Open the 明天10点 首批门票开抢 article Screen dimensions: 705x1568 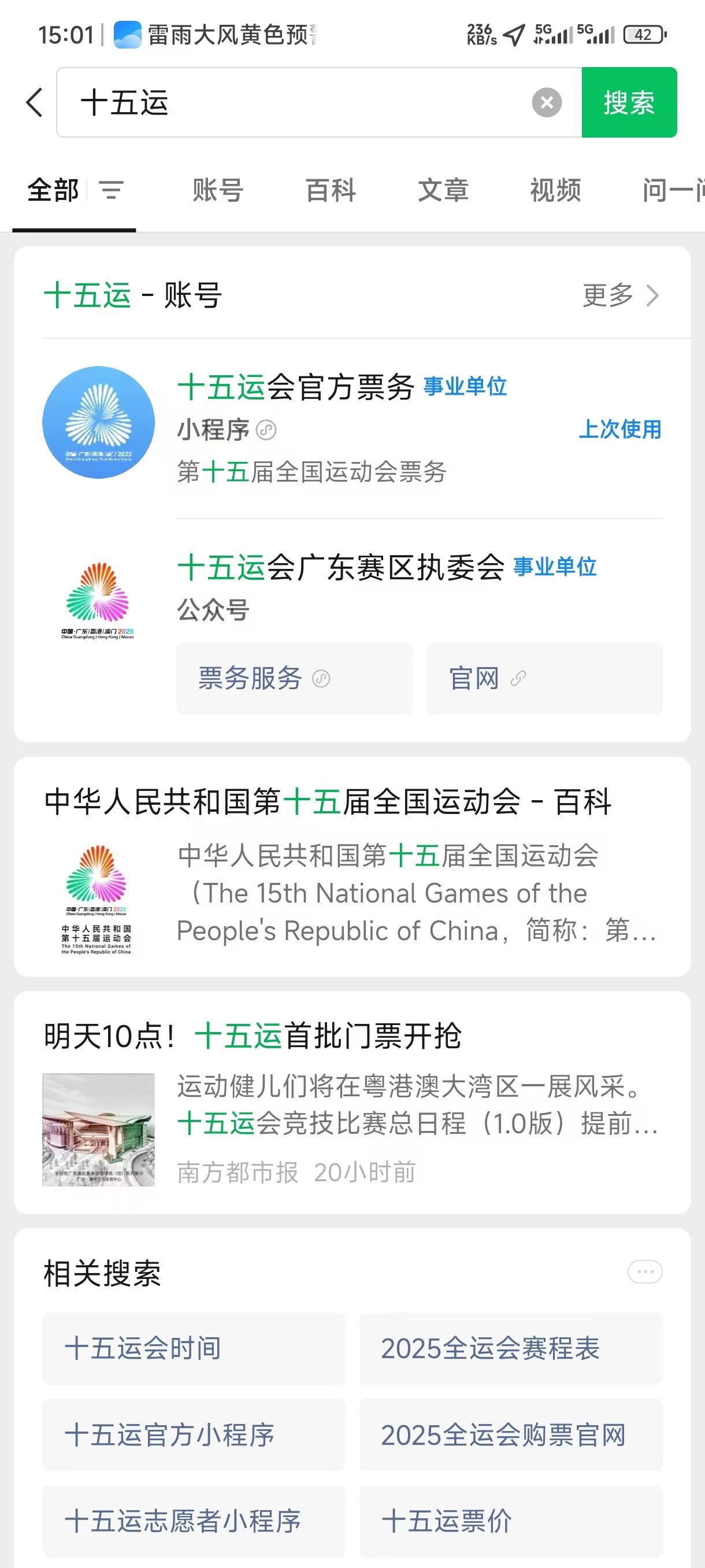tap(351, 1102)
